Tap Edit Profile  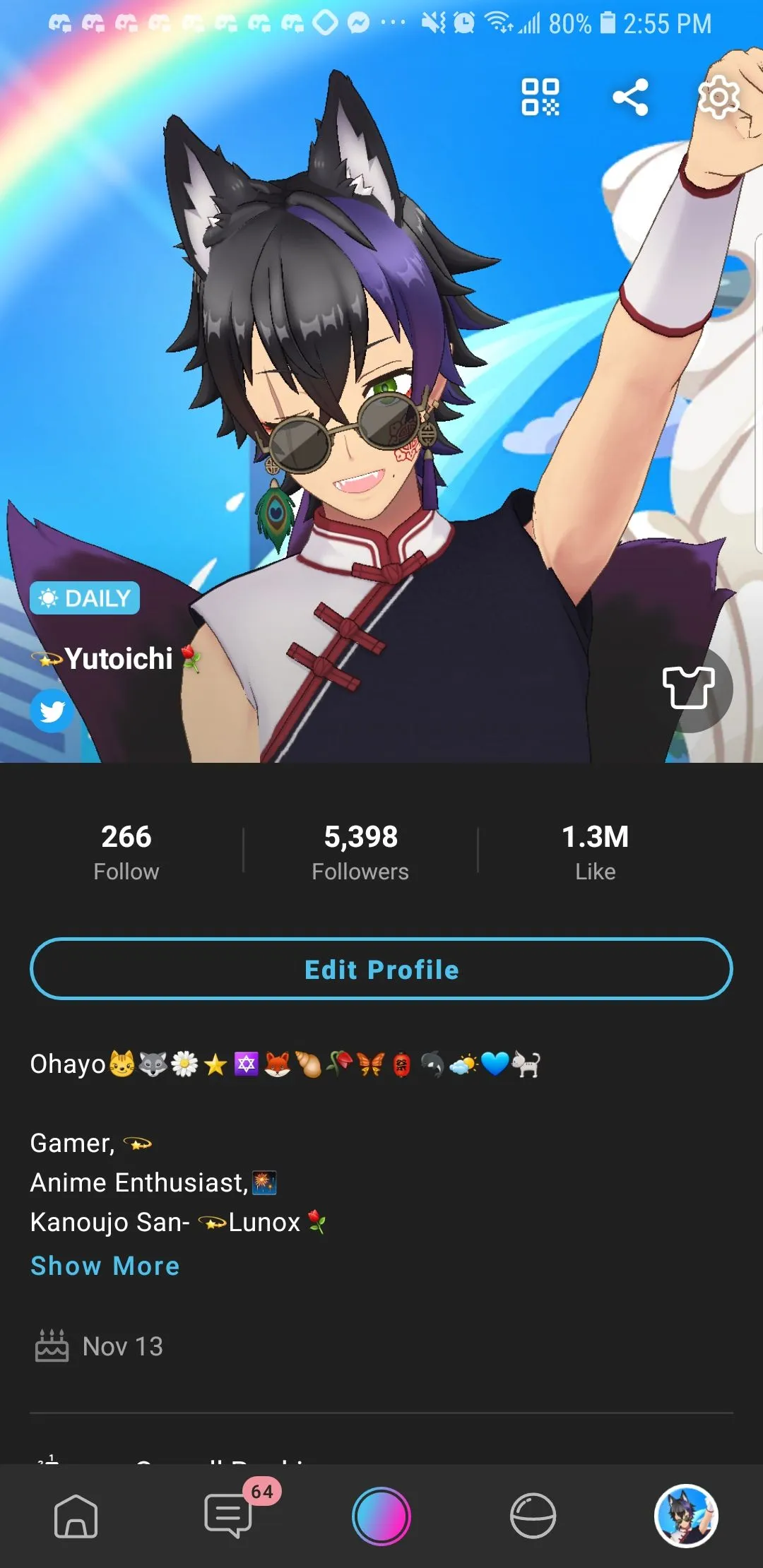381,969
